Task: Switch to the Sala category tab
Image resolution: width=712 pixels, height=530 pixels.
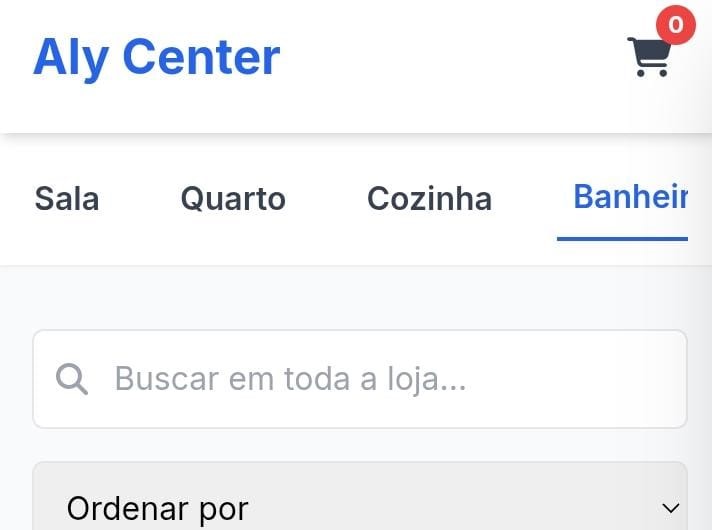Action: tap(67, 198)
